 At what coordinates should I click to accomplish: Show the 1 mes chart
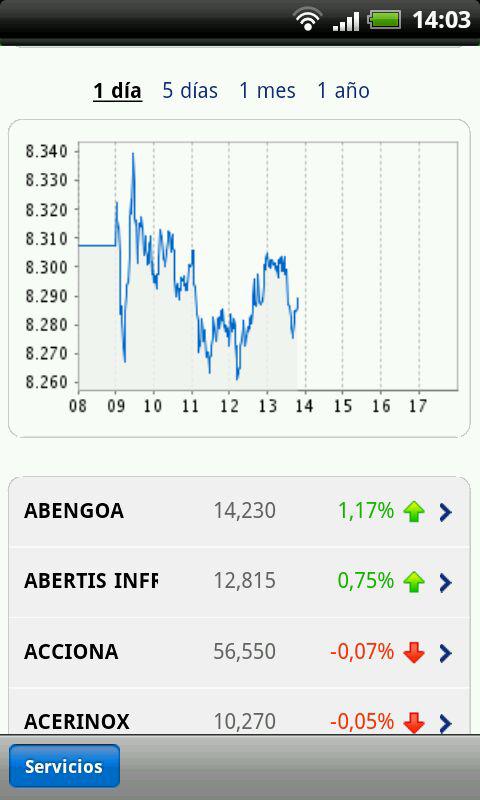(x=267, y=91)
